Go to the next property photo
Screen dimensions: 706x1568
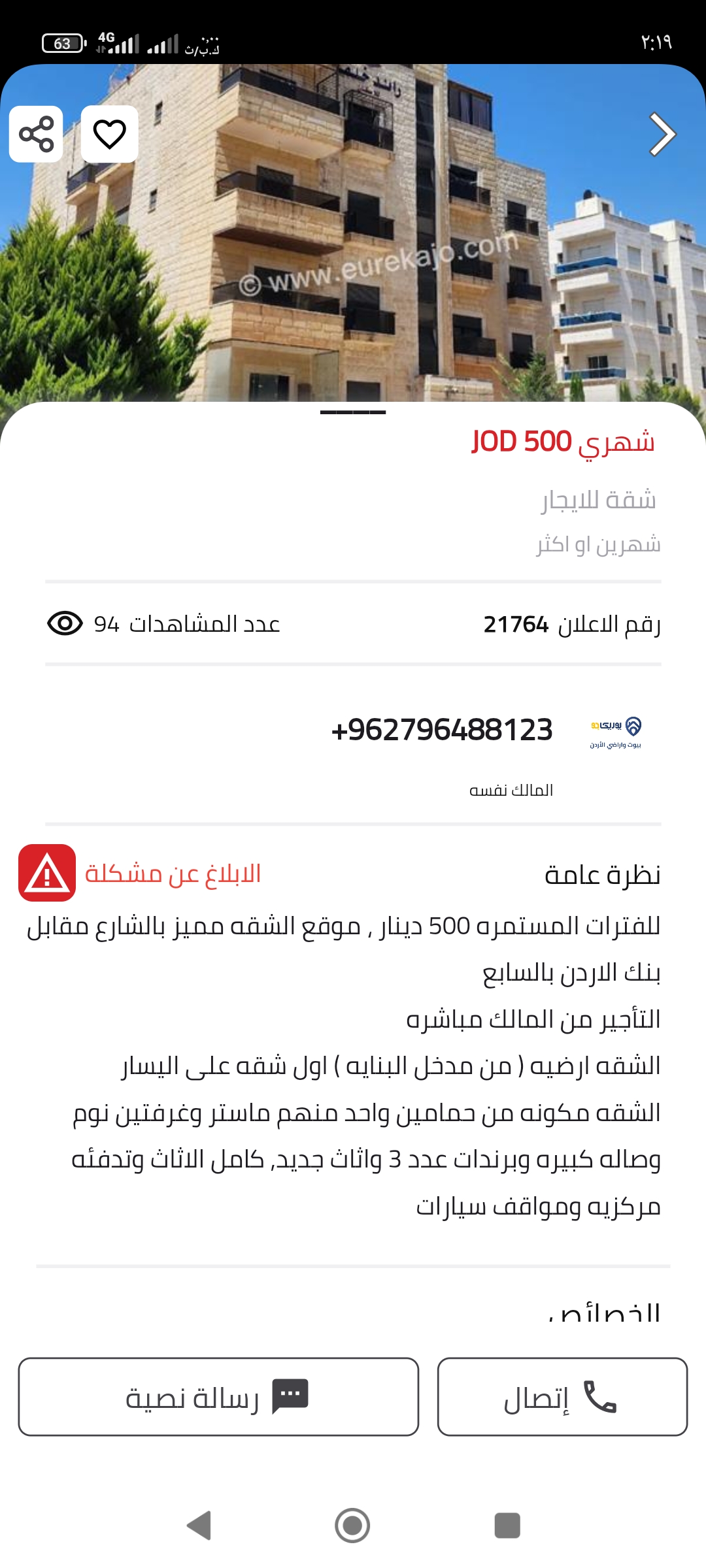click(662, 135)
